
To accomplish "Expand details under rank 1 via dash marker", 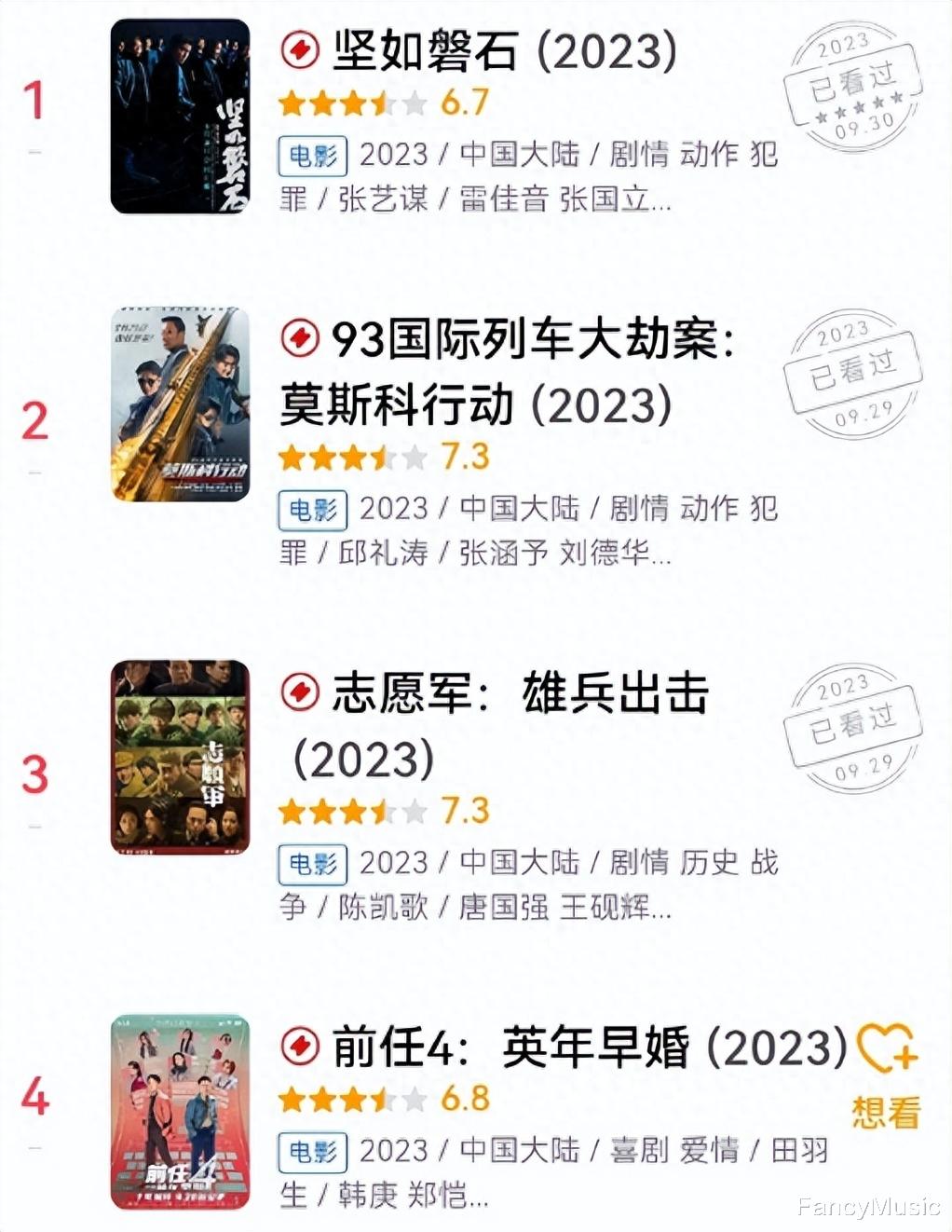I will (34, 152).
